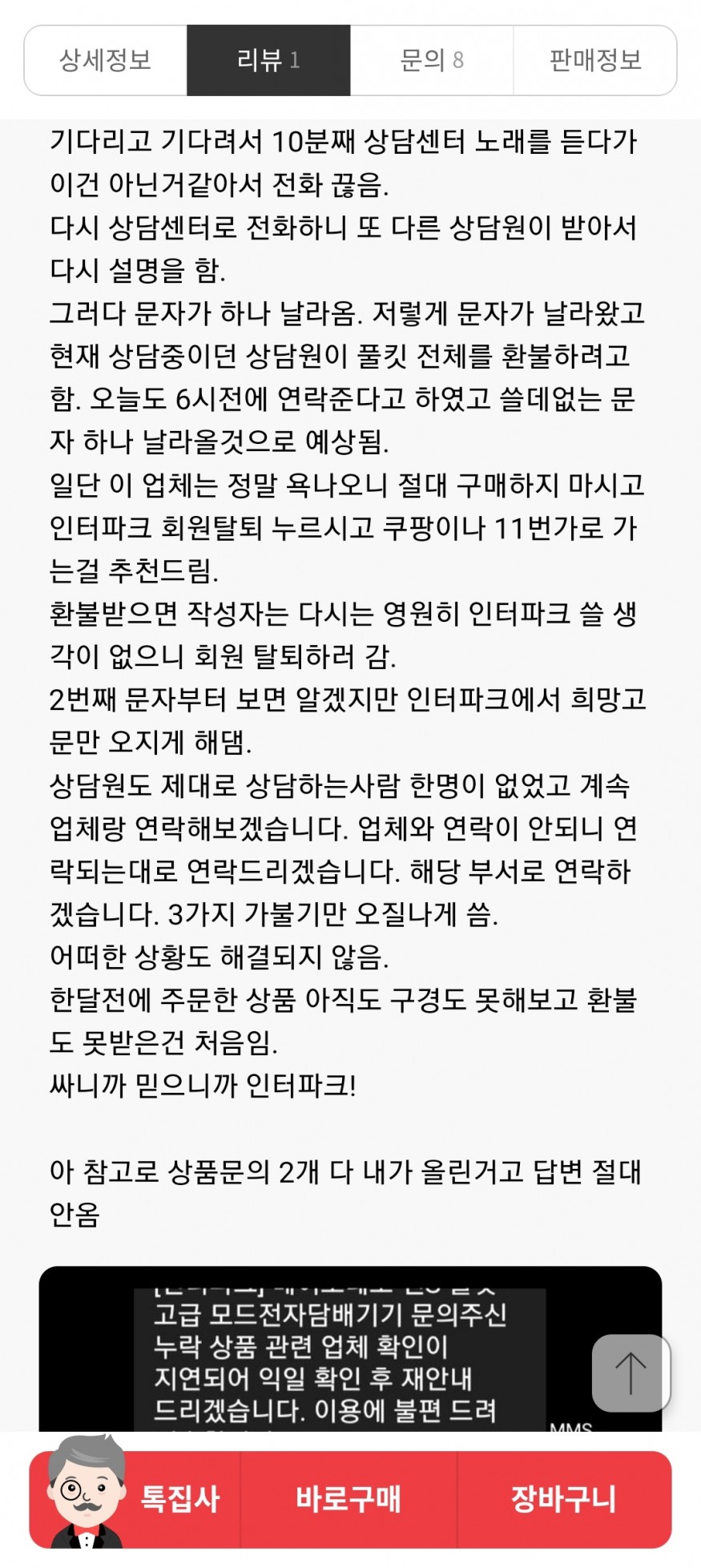Open the 문의 tab
Screen dimensions: 701x1568
click(x=432, y=60)
